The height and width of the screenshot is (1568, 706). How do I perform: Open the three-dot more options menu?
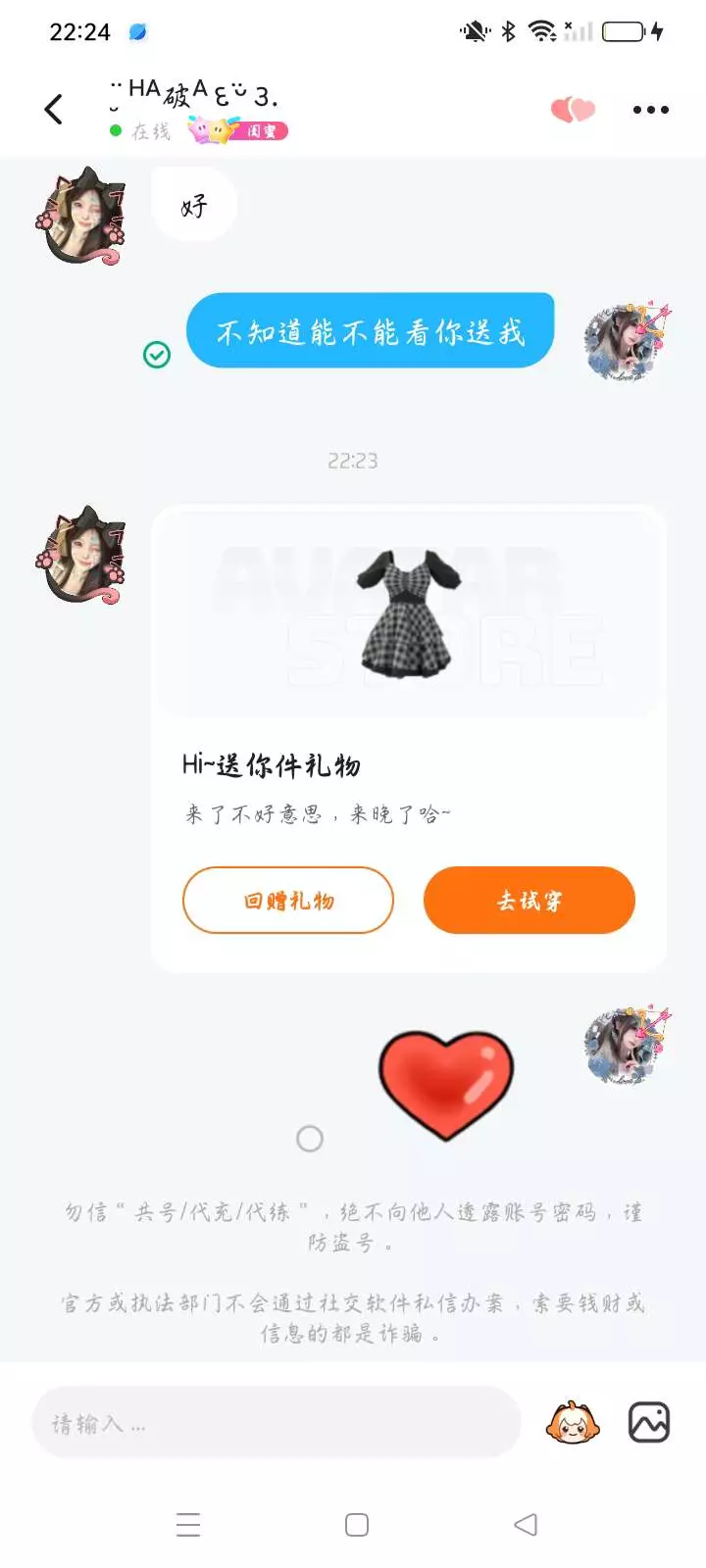click(650, 110)
